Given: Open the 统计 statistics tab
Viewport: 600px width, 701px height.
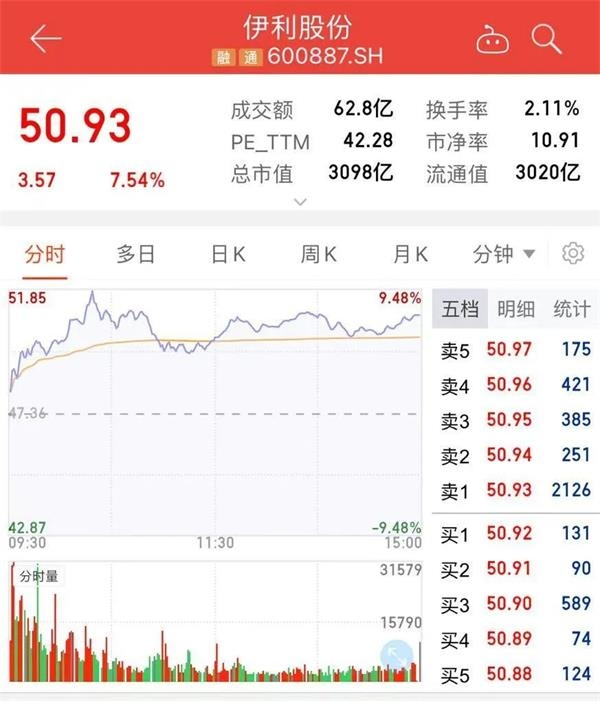Looking at the screenshot, I should click(x=571, y=310).
